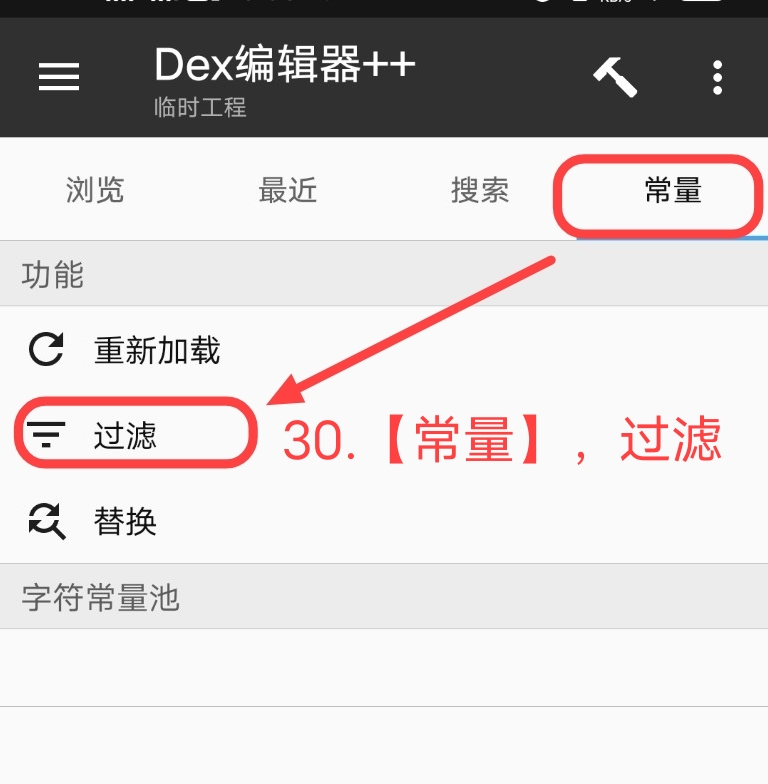The image size is (768, 784).
Task: Tap the hammer tool icon in top bar
Action: coord(616,76)
